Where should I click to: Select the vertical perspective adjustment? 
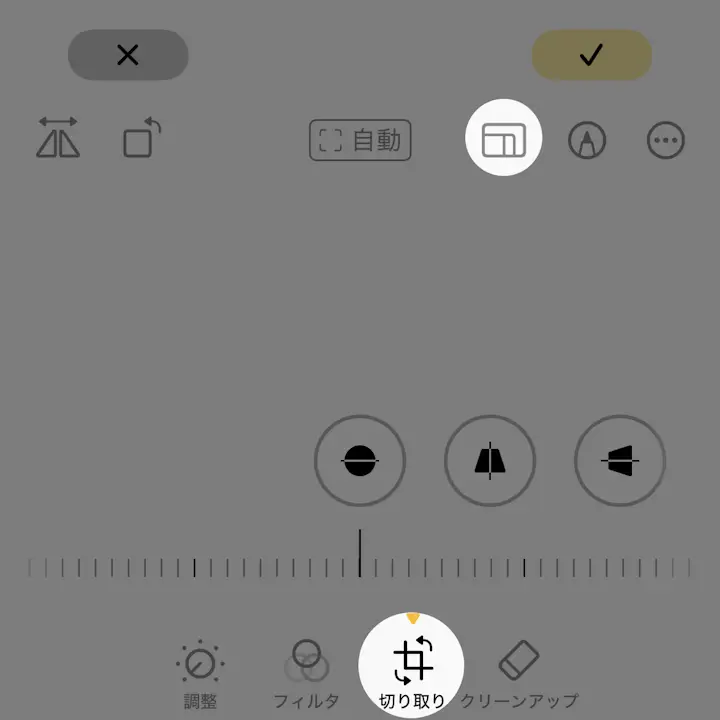(490, 461)
